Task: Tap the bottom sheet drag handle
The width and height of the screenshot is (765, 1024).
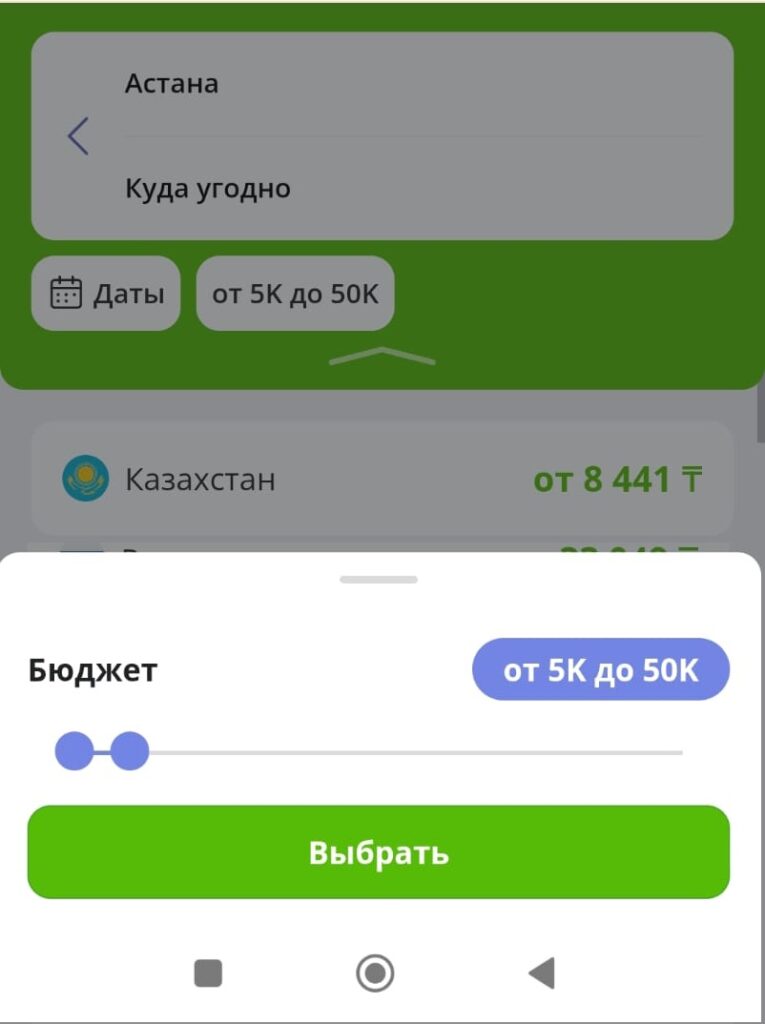Action: point(378,579)
